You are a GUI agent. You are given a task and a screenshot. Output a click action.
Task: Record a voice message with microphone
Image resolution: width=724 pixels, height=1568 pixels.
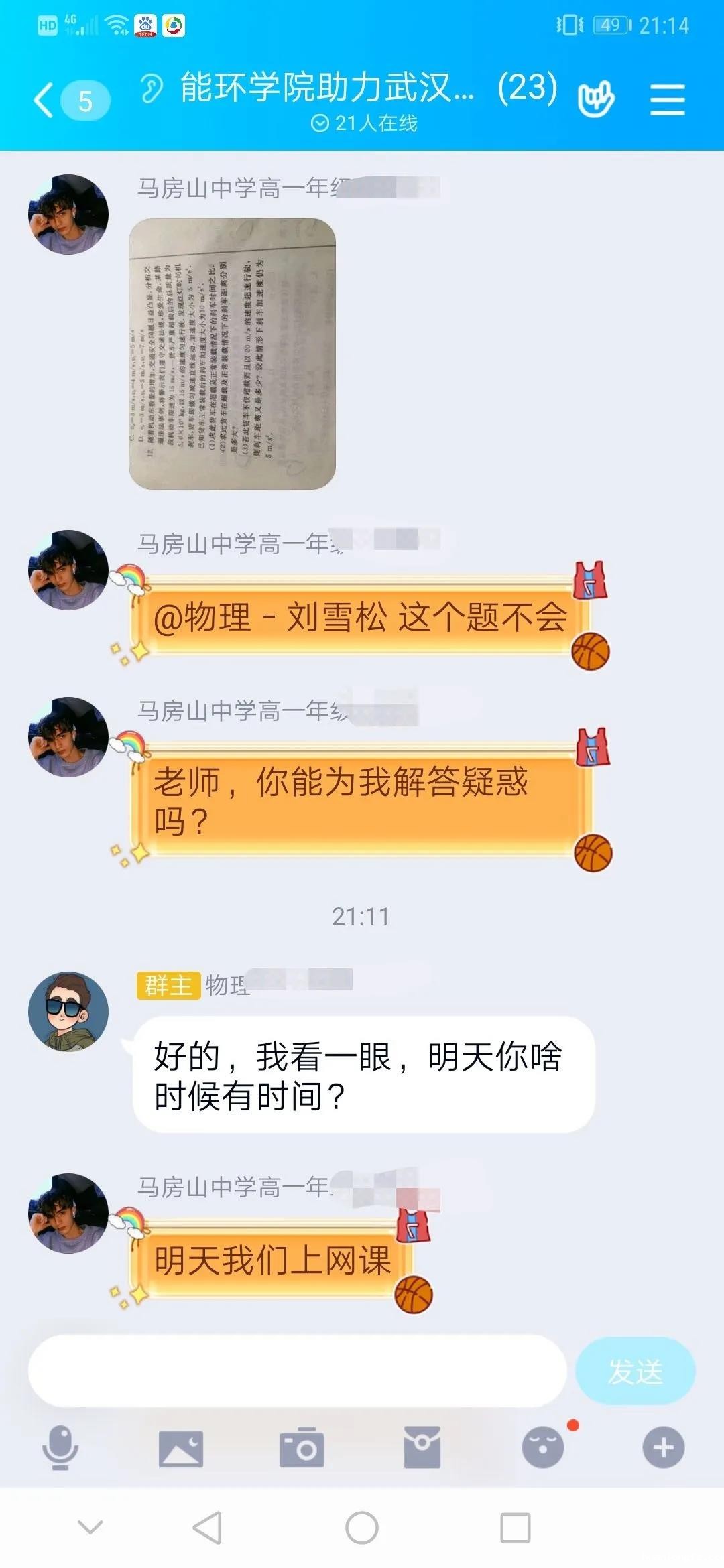(60, 1447)
